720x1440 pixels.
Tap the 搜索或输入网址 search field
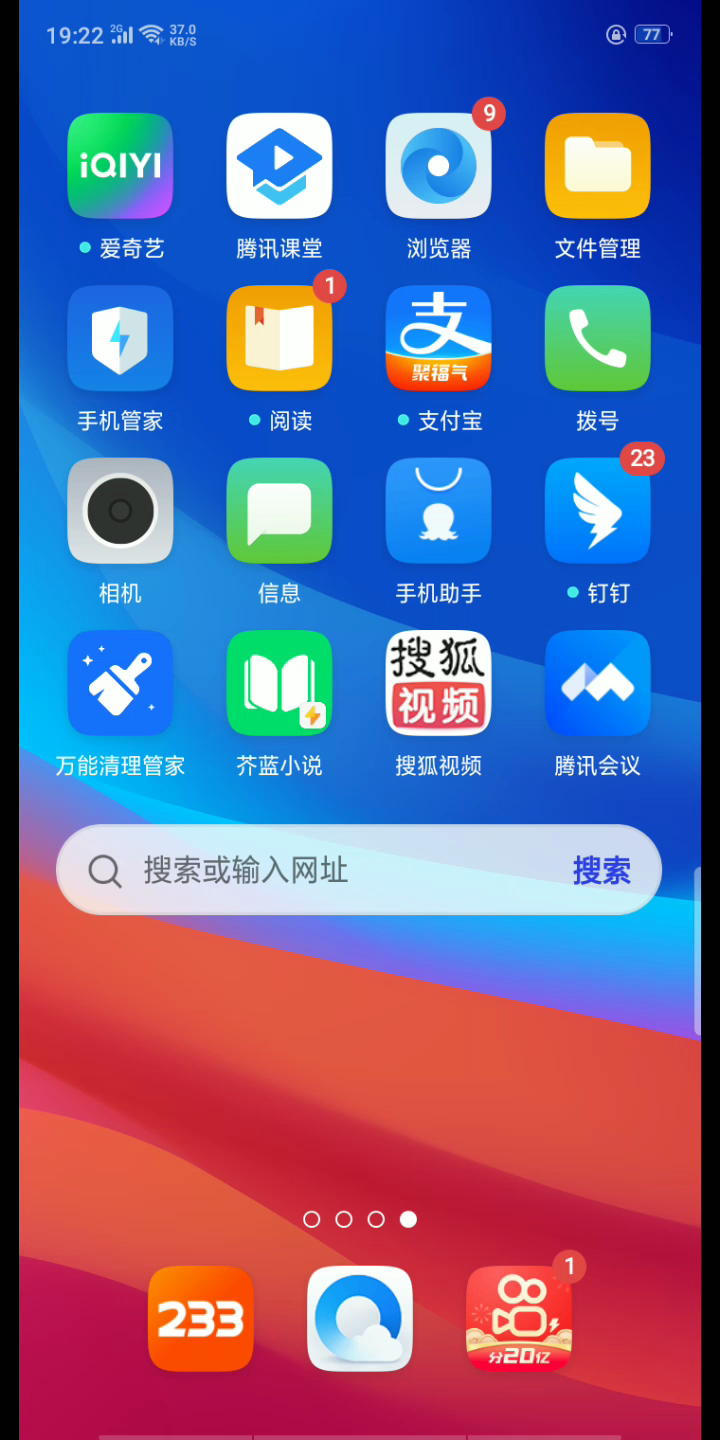tap(300, 870)
